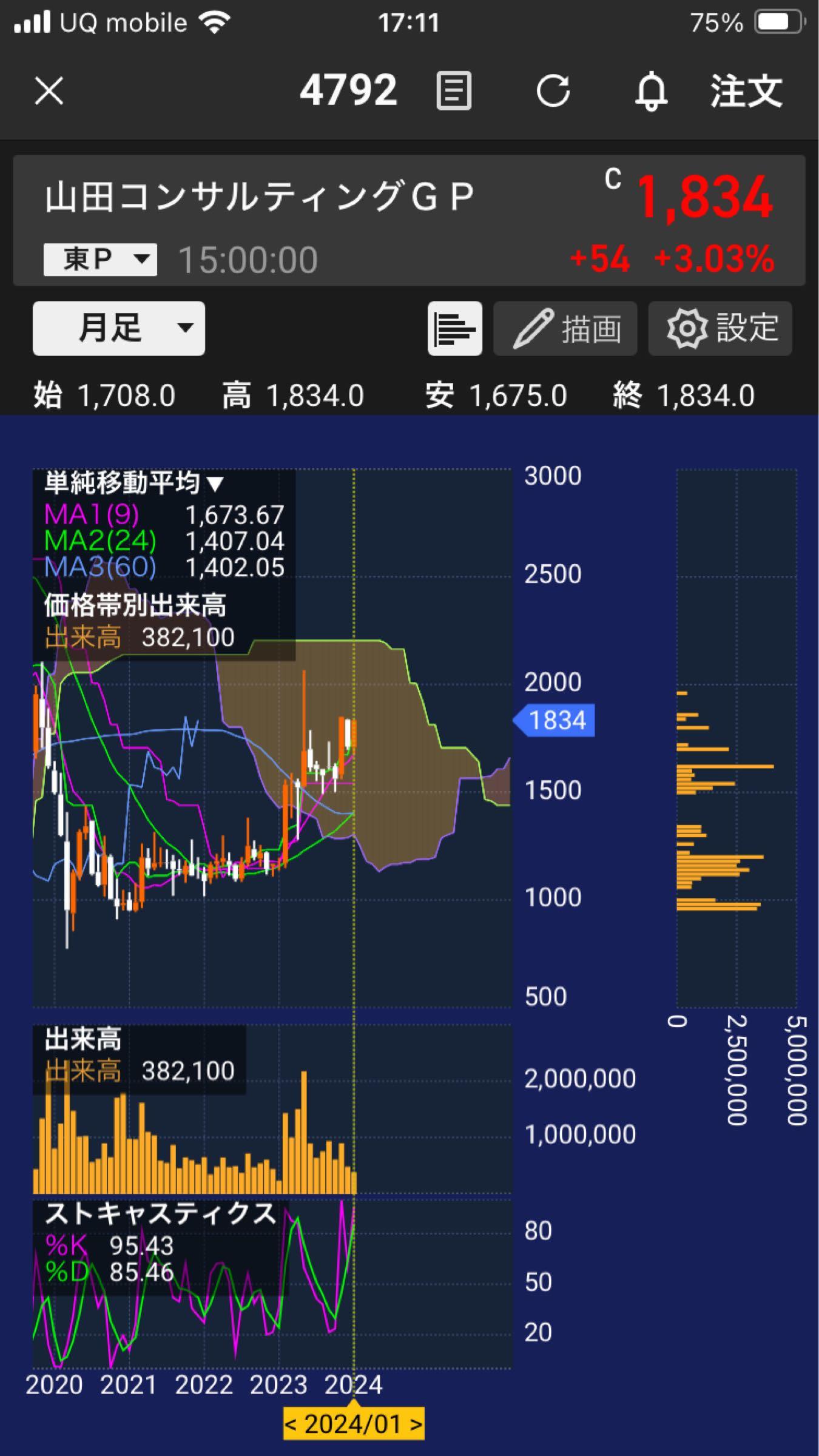Open the stock details document icon
This screenshot has height=1456, width=819.
[454, 91]
